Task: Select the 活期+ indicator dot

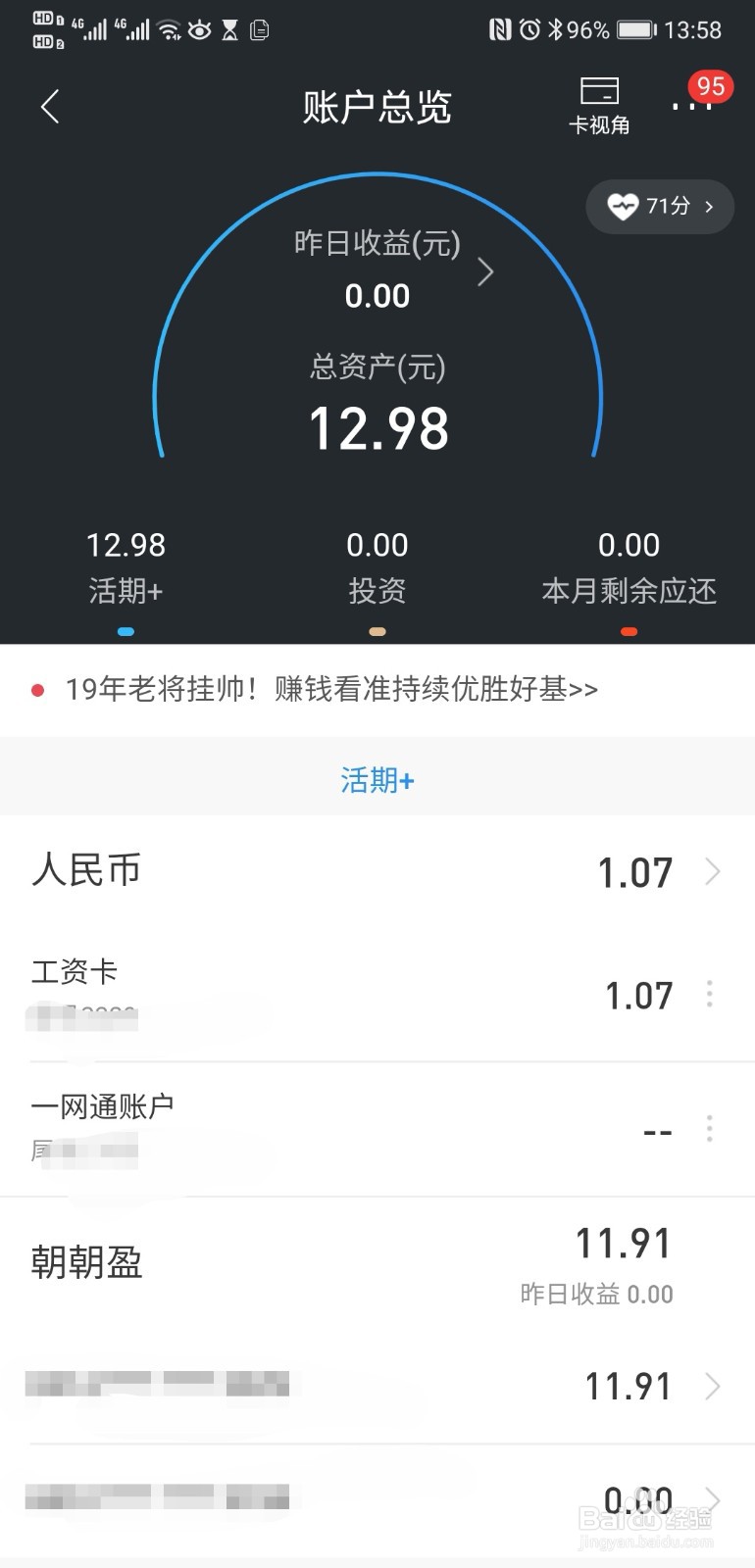Action: coord(126,631)
